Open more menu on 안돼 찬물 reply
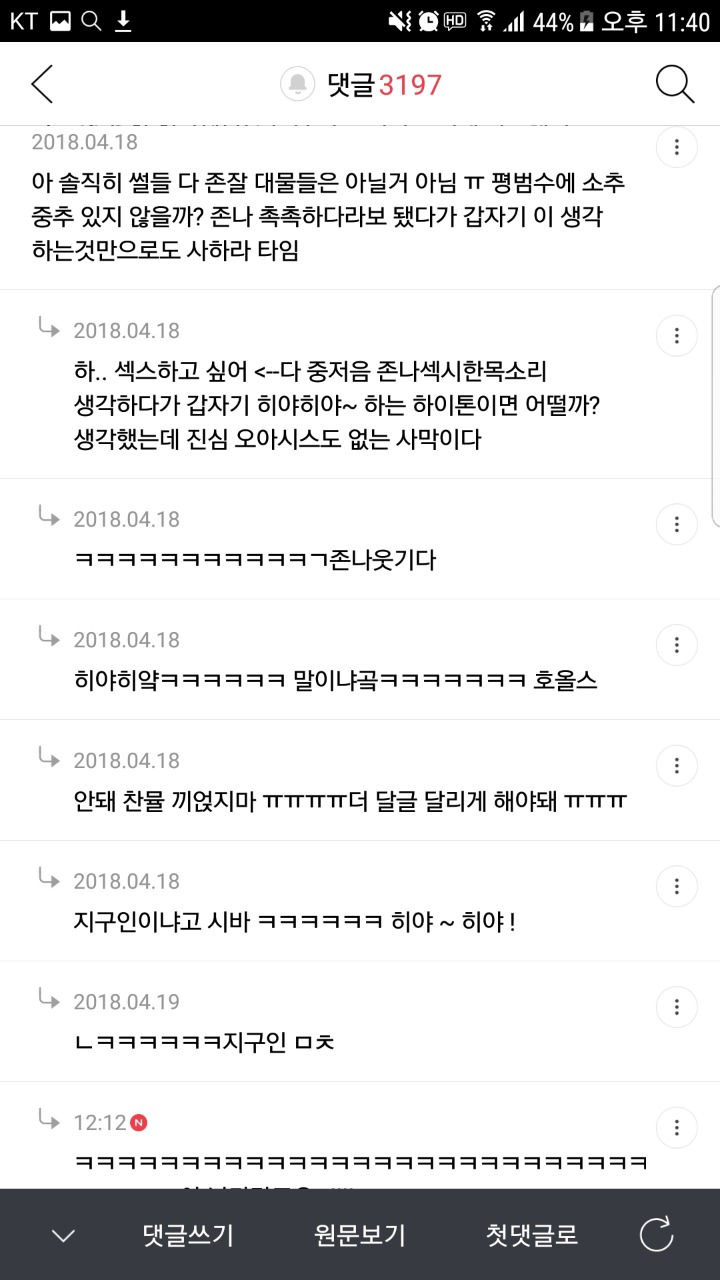Viewport: 720px width, 1280px height. coord(677,765)
